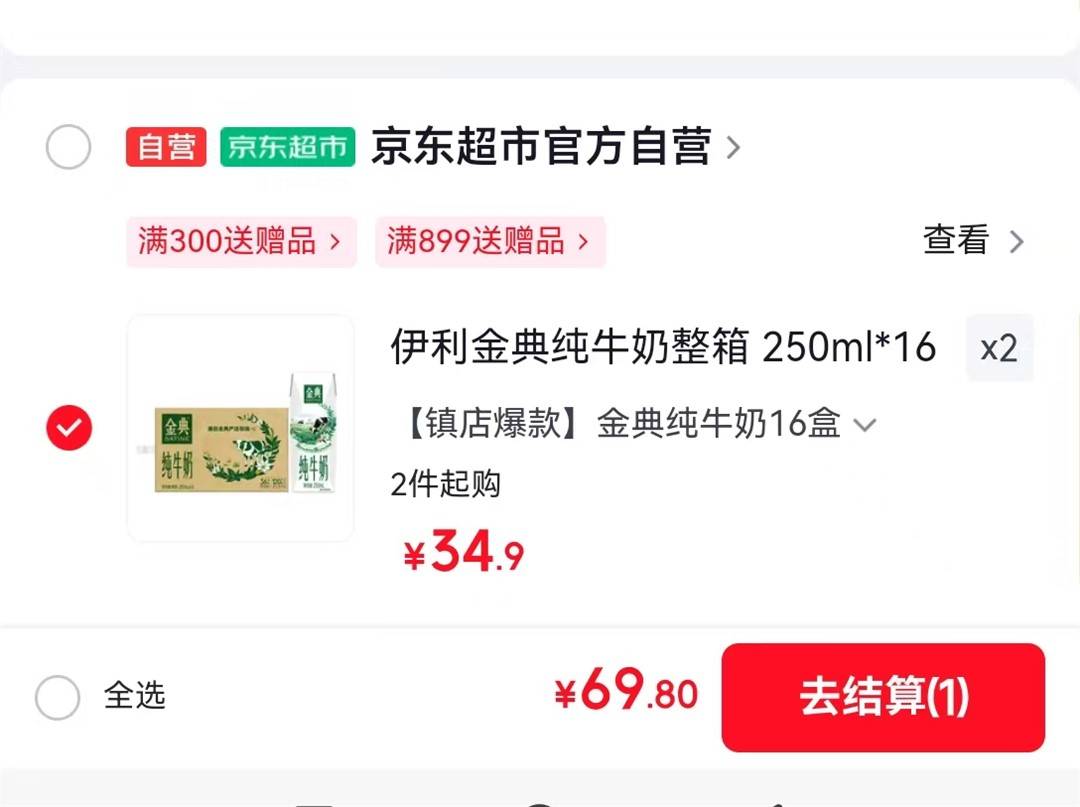The height and width of the screenshot is (807, 1080).
Task: Open the 伊利金典纯牛奶 product image
Action: [240, 428]
